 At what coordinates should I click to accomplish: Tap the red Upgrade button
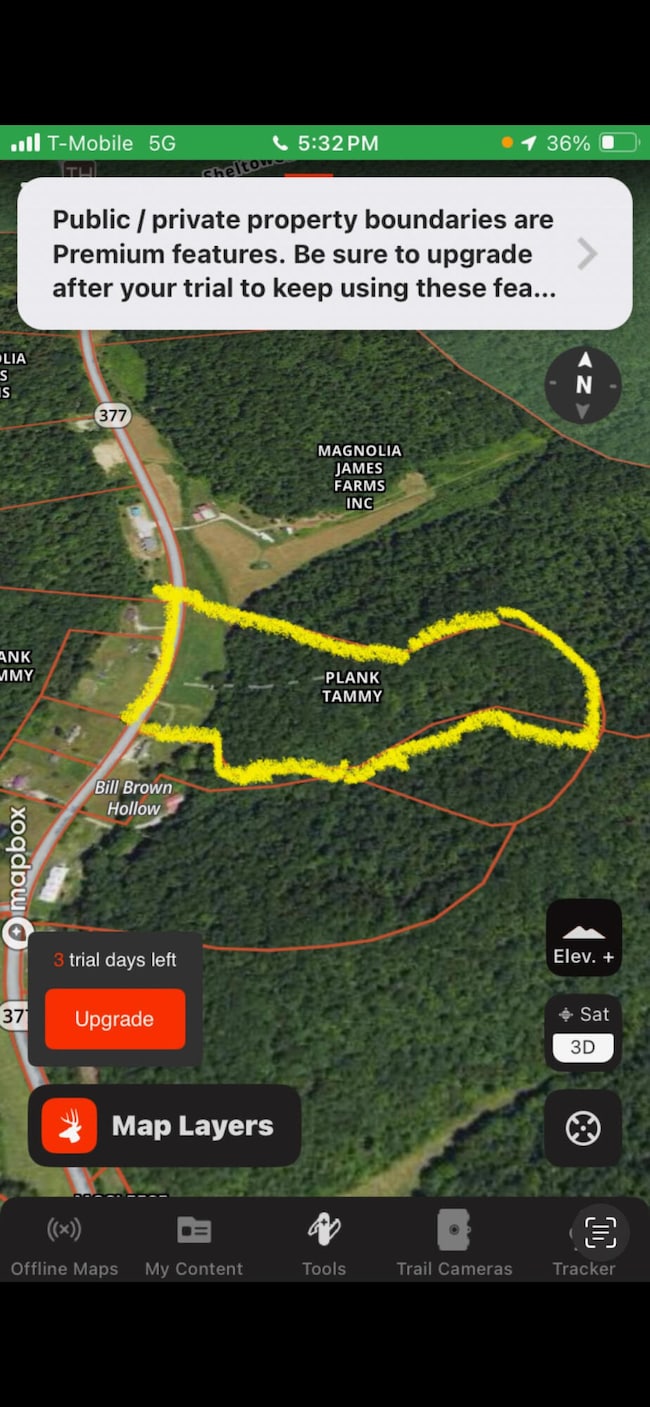click(115, 1019)
